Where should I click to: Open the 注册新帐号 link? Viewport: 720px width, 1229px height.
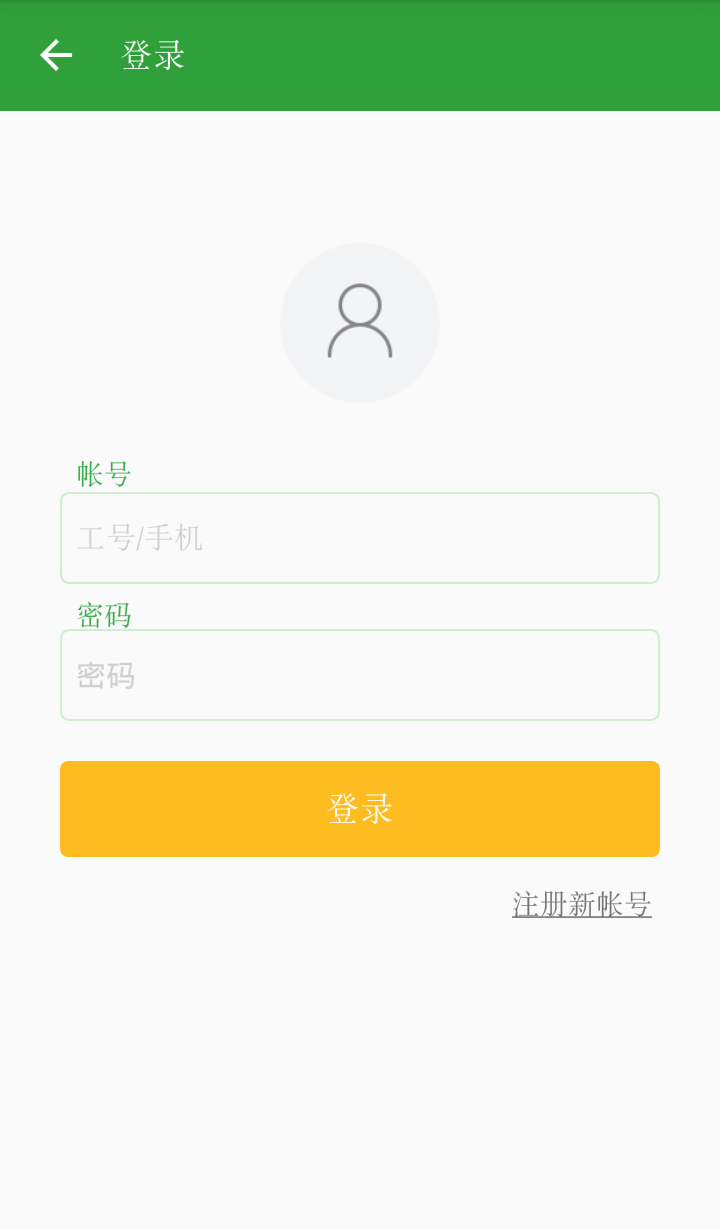tap(582, 905)
